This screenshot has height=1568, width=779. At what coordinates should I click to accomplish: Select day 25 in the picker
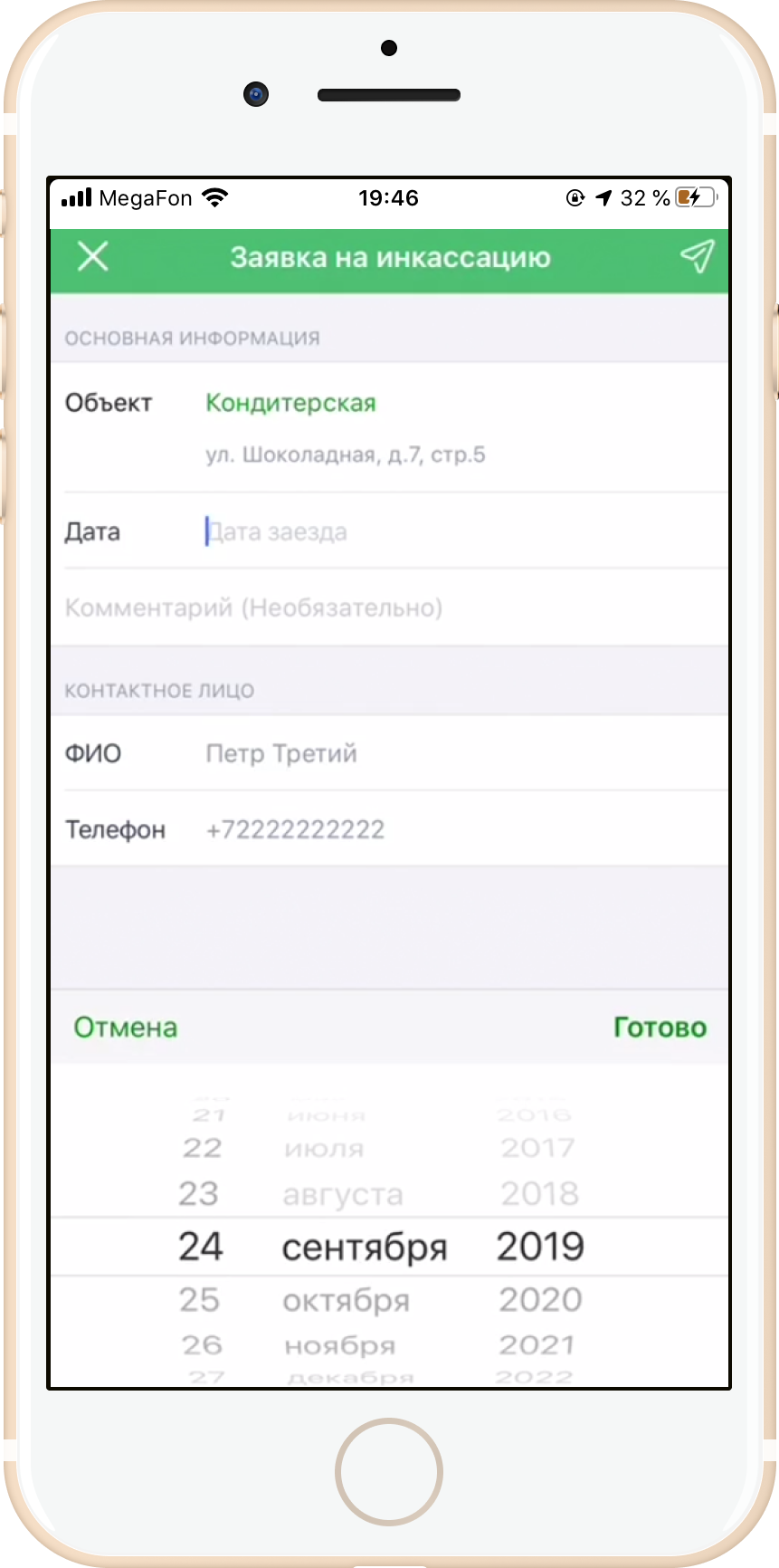point(199,1300)
